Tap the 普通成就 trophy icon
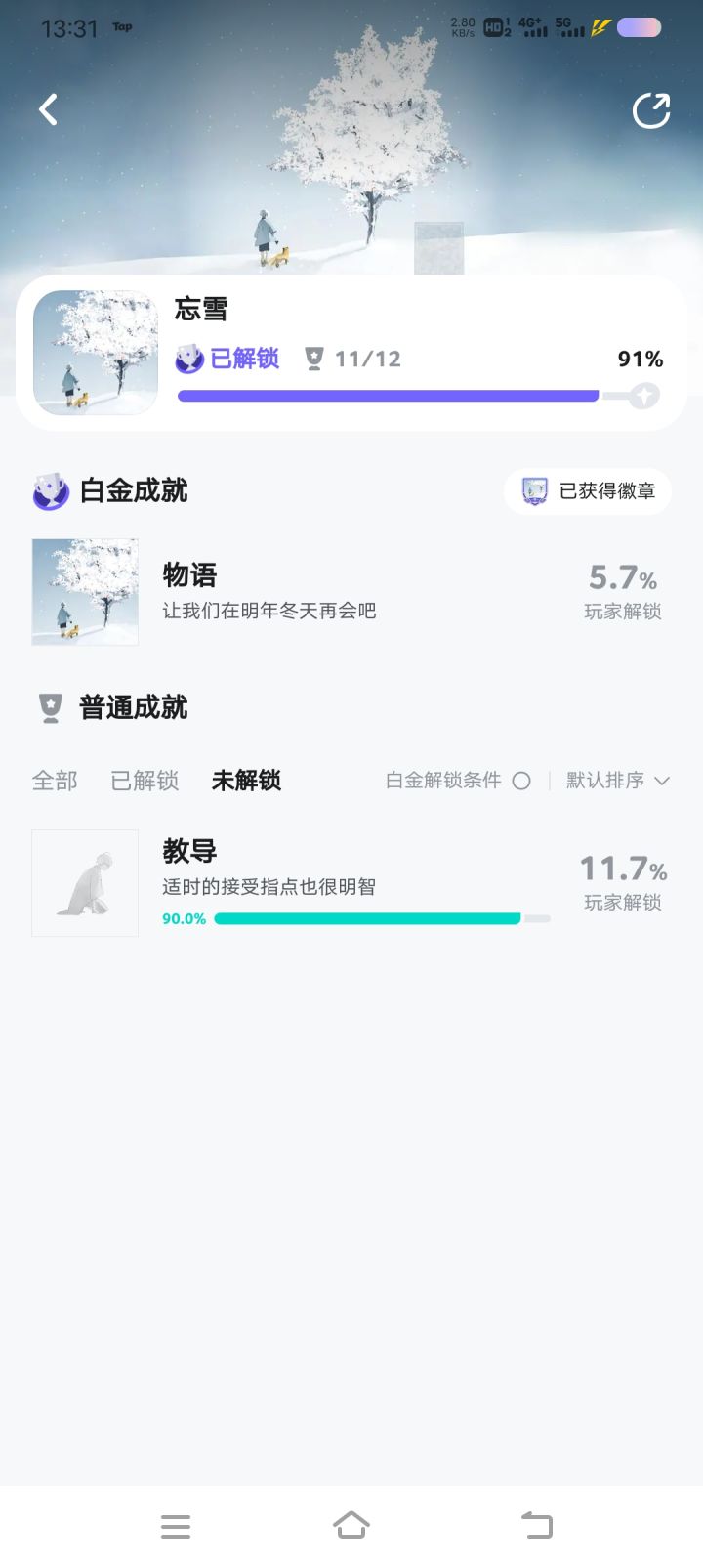Screen dimensions: 703x1568 point(47,707)
